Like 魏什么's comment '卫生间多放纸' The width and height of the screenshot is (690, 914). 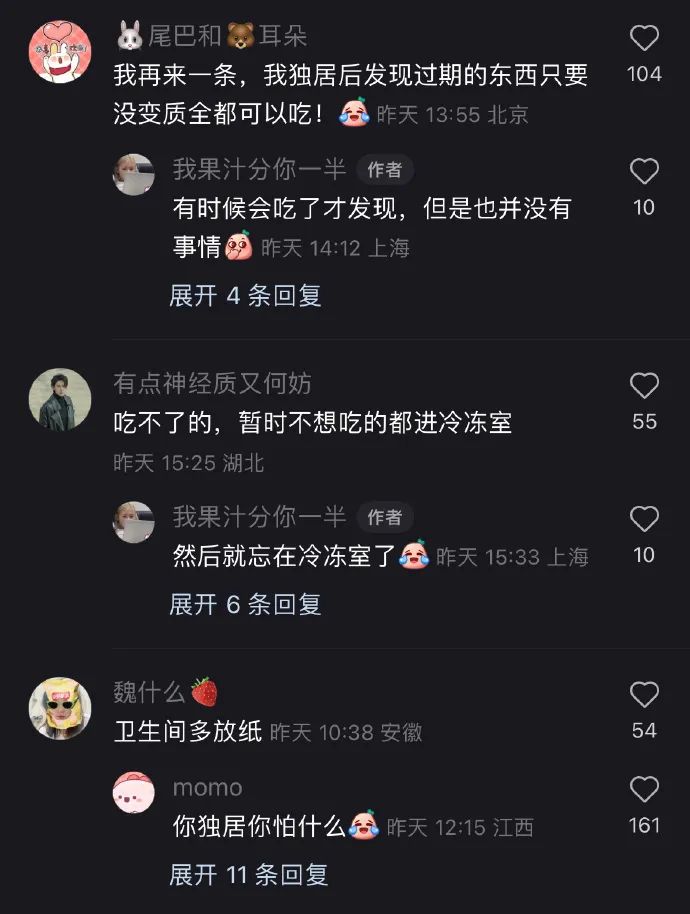pos(645,696)
